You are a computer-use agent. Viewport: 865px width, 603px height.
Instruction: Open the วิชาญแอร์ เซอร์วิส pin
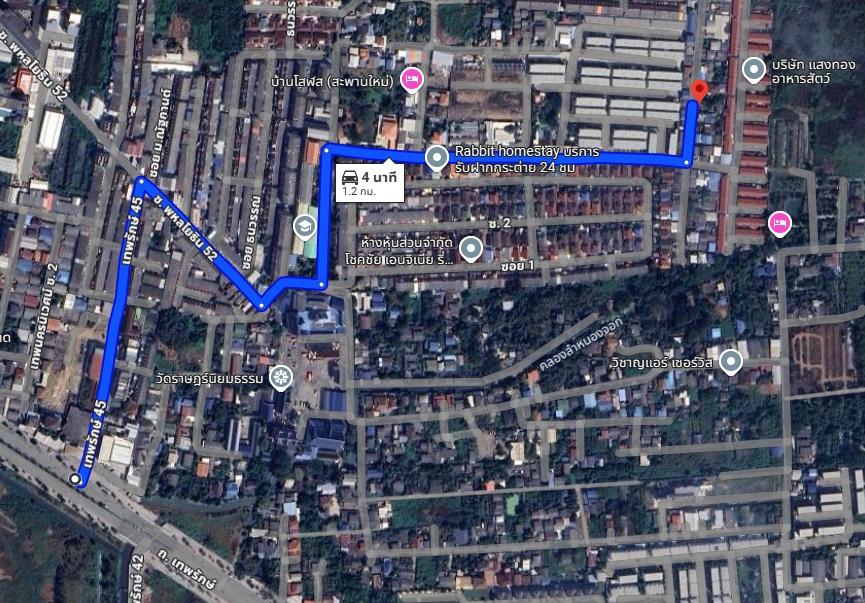point(732,363)
